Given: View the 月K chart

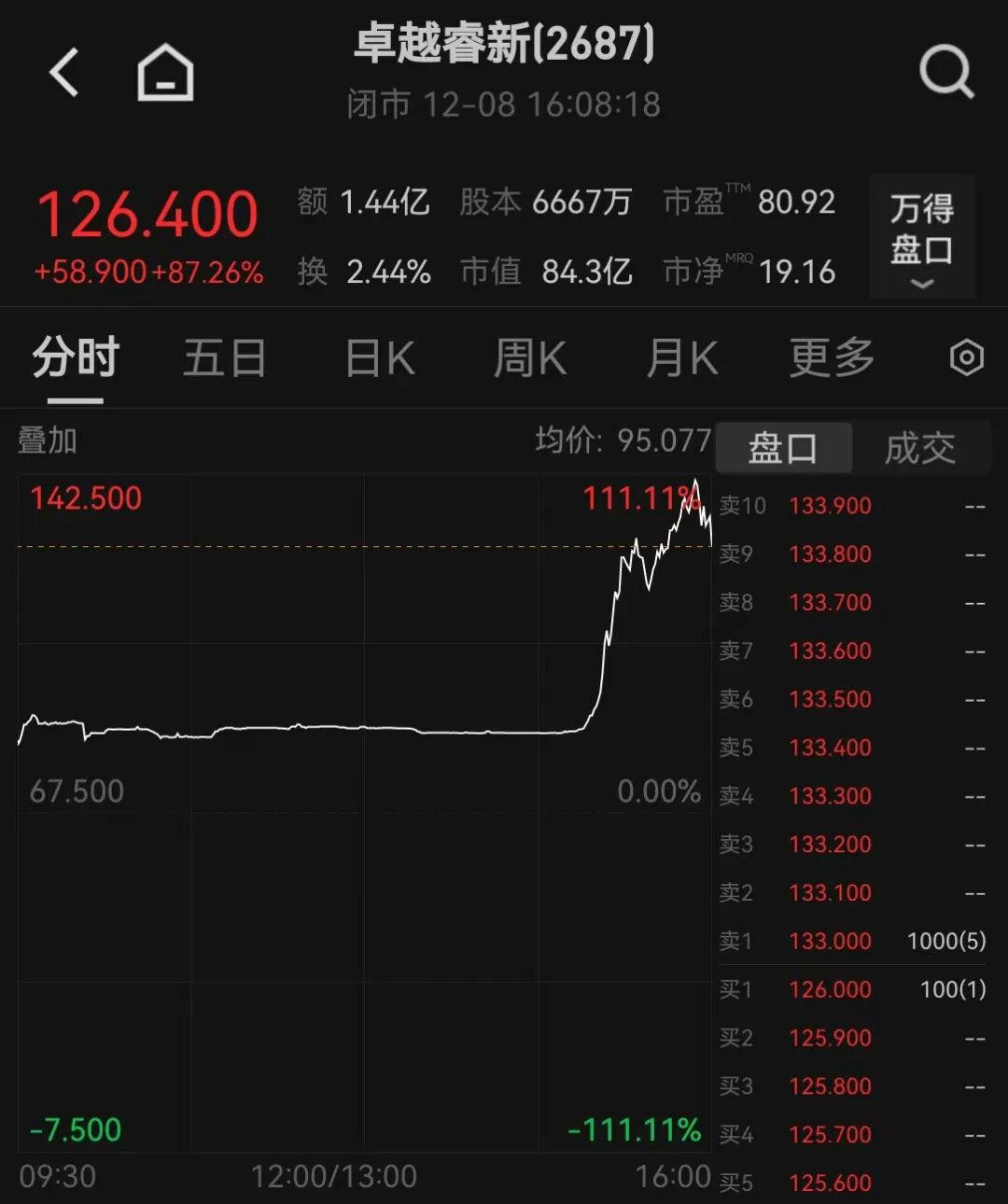Looking at the screenshot, I should pos(682,358).
